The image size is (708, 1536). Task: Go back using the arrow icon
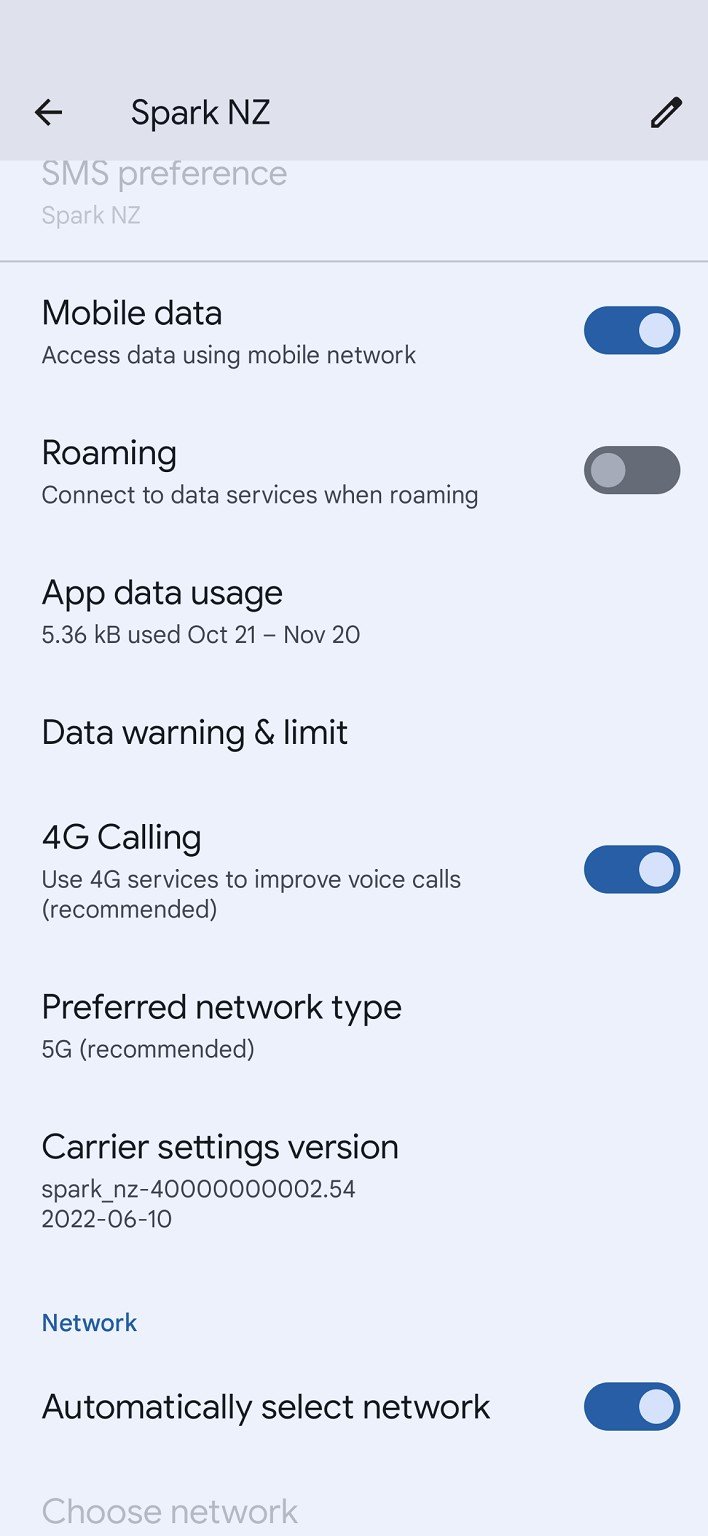(48, 113)
